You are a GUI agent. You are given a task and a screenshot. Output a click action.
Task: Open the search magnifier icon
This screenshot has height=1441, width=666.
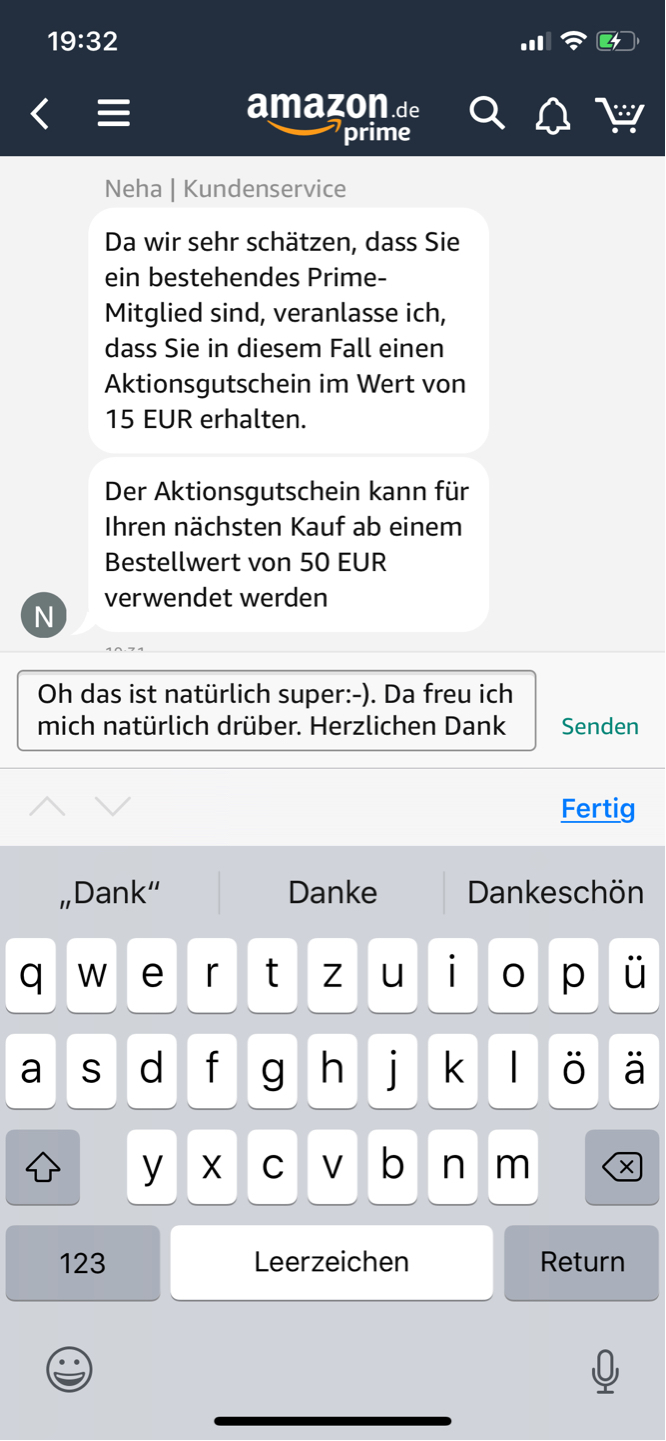[487, 113]
